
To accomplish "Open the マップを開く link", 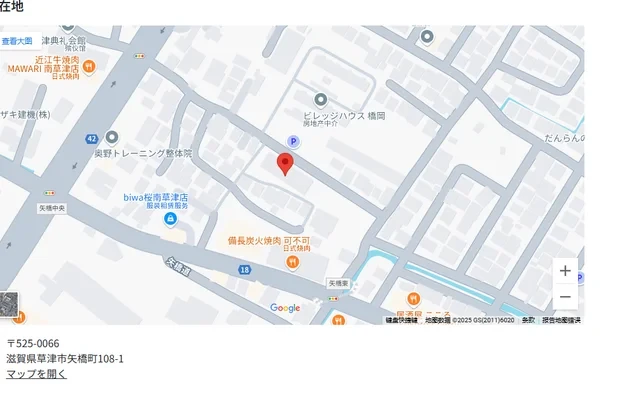I will 36,374.
